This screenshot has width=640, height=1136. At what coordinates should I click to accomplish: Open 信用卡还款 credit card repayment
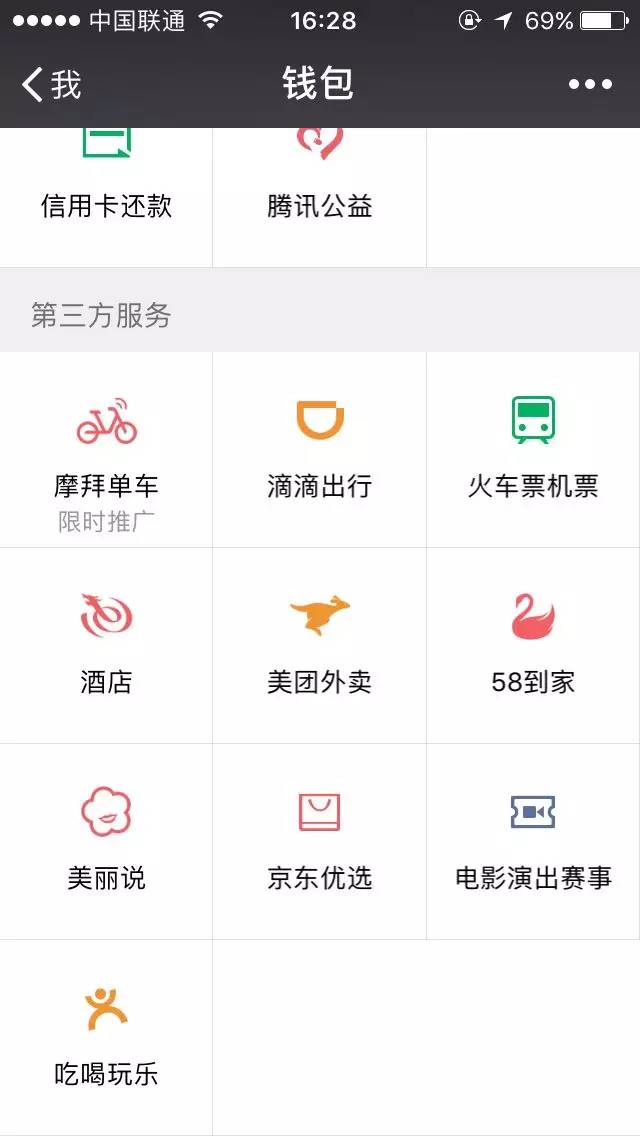[106, 190]
